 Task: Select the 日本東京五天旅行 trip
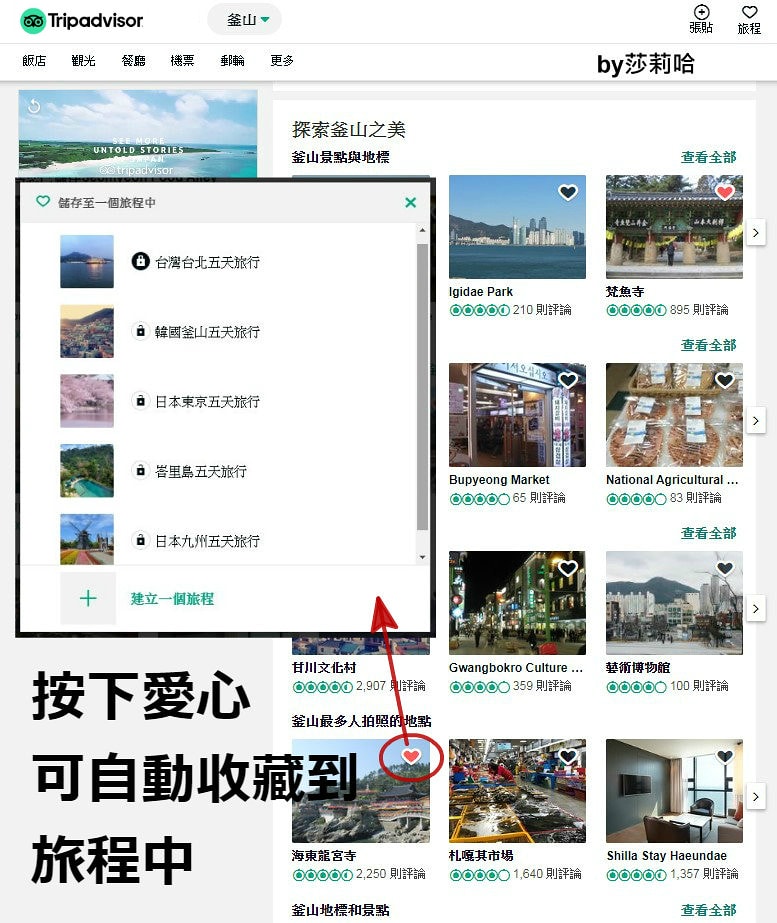(x=207, y=402)
